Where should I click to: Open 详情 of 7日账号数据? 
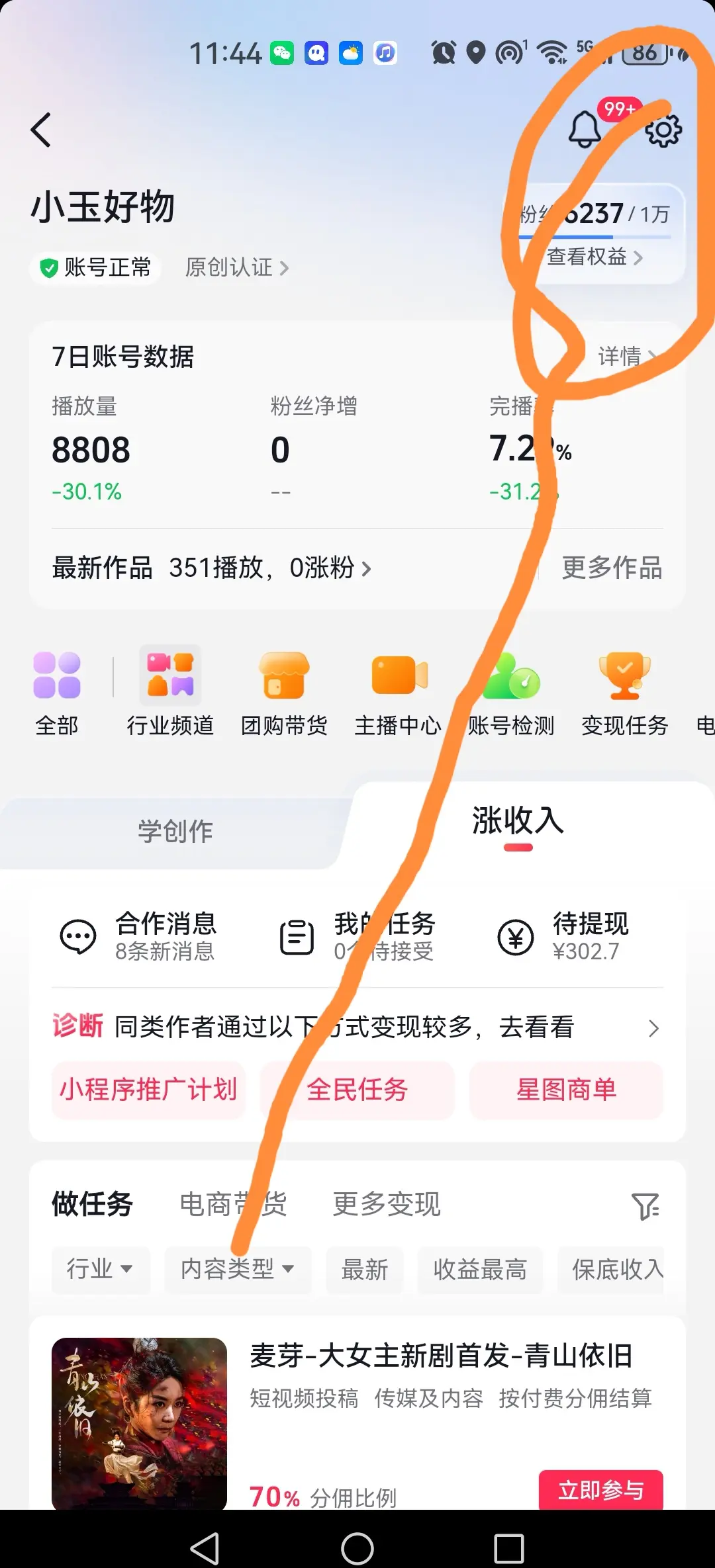coord(627,356)
